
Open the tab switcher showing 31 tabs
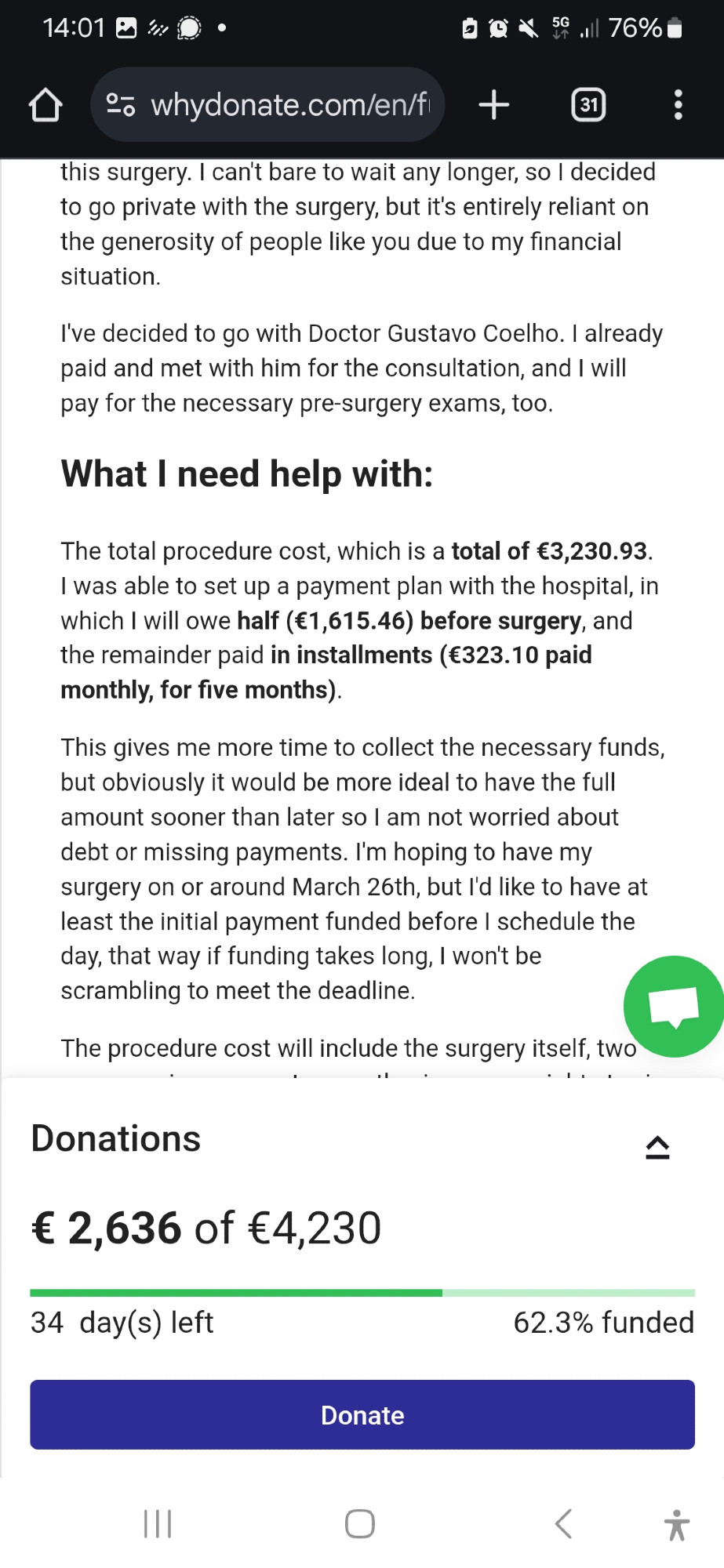coord(588,104)
